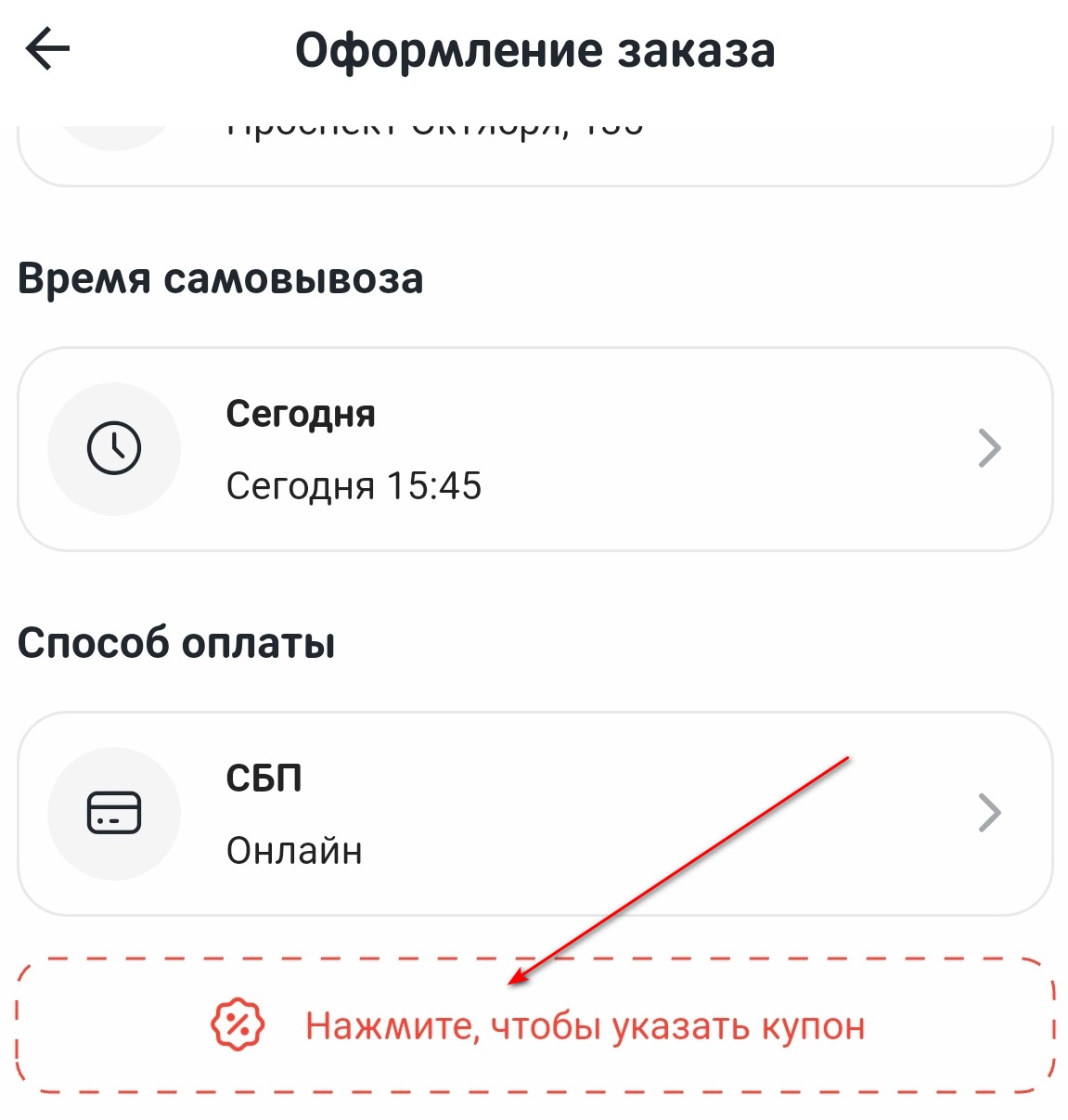This screenshot has width=1068, height=1120.
Task: Tap the coupon field to enter a promo code
Action: click(536, 1025)
